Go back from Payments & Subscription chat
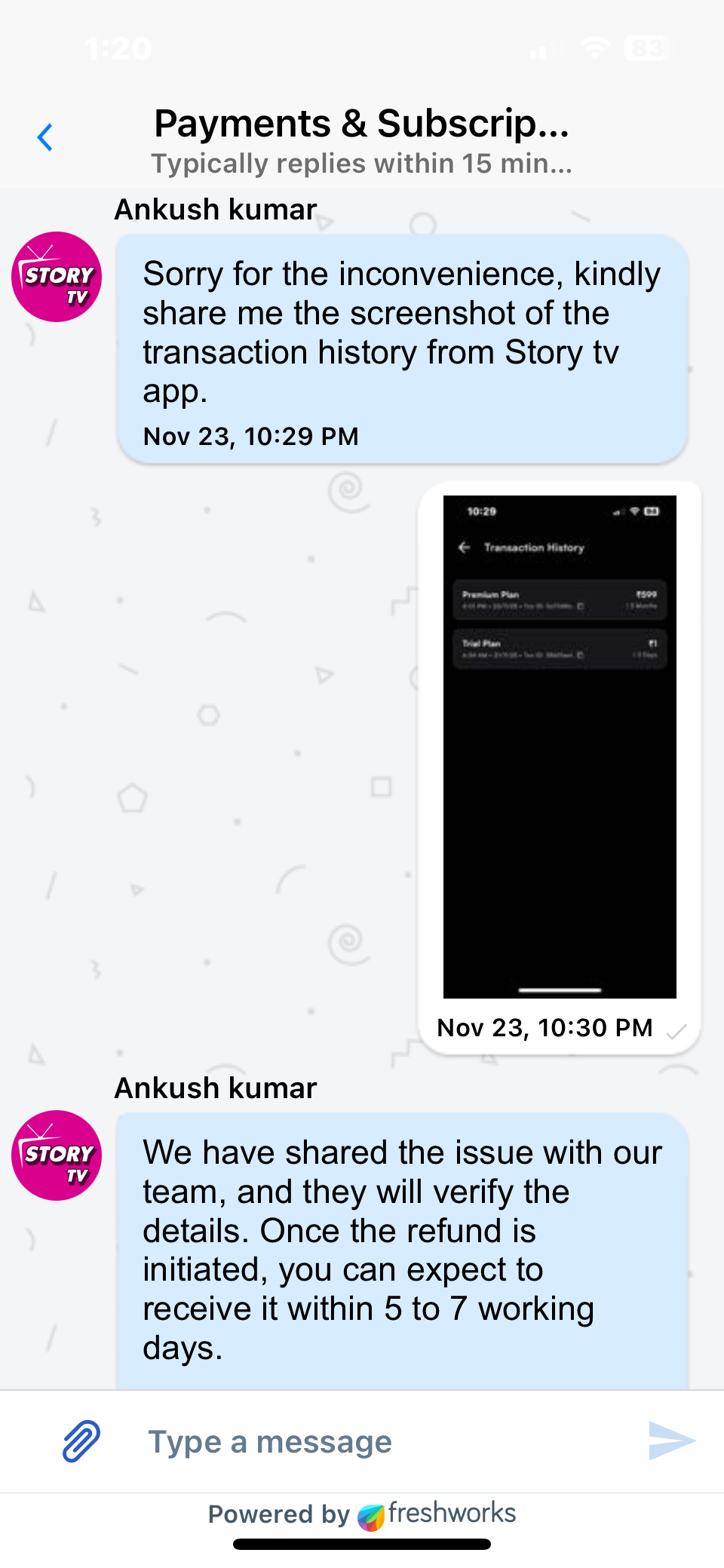Viewport: 724px width, 1568px height. click(45, 137)
